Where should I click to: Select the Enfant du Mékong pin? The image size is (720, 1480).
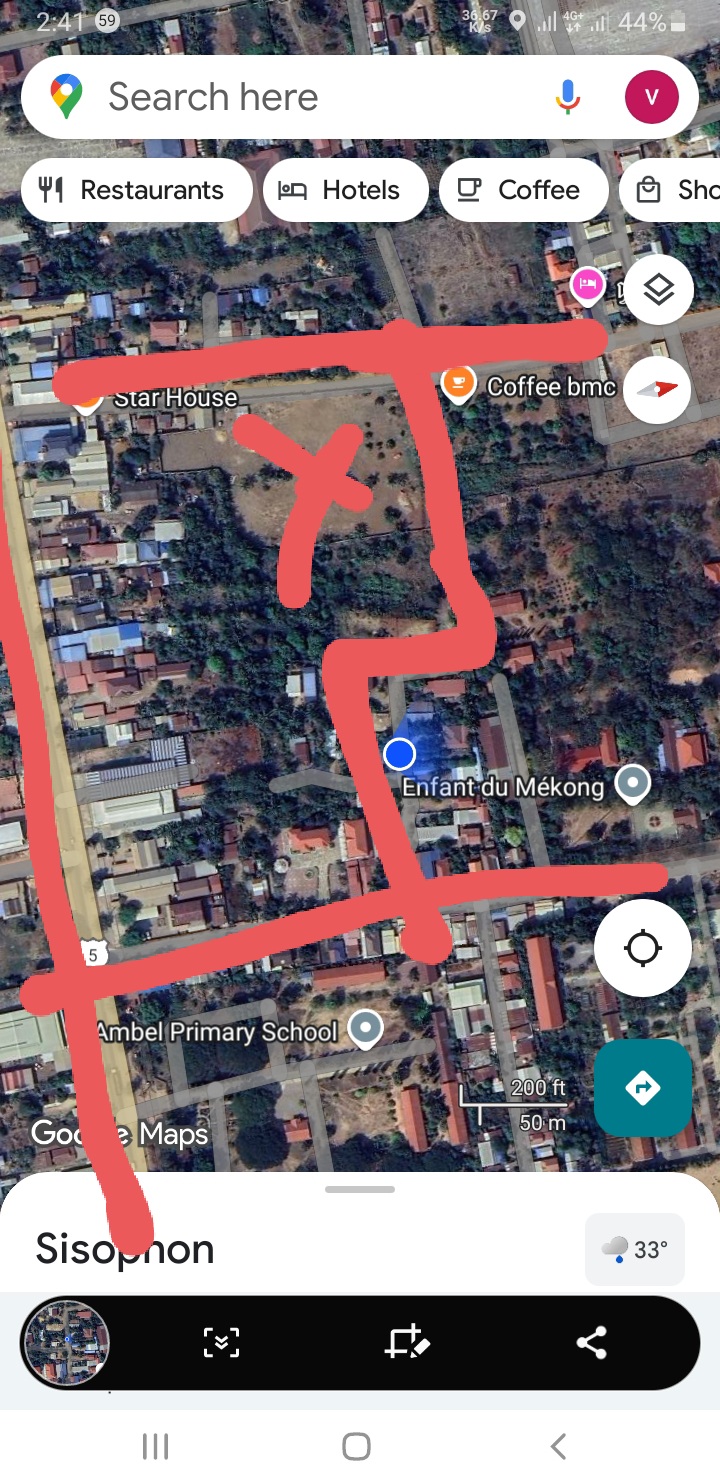(x=632, y=784)
